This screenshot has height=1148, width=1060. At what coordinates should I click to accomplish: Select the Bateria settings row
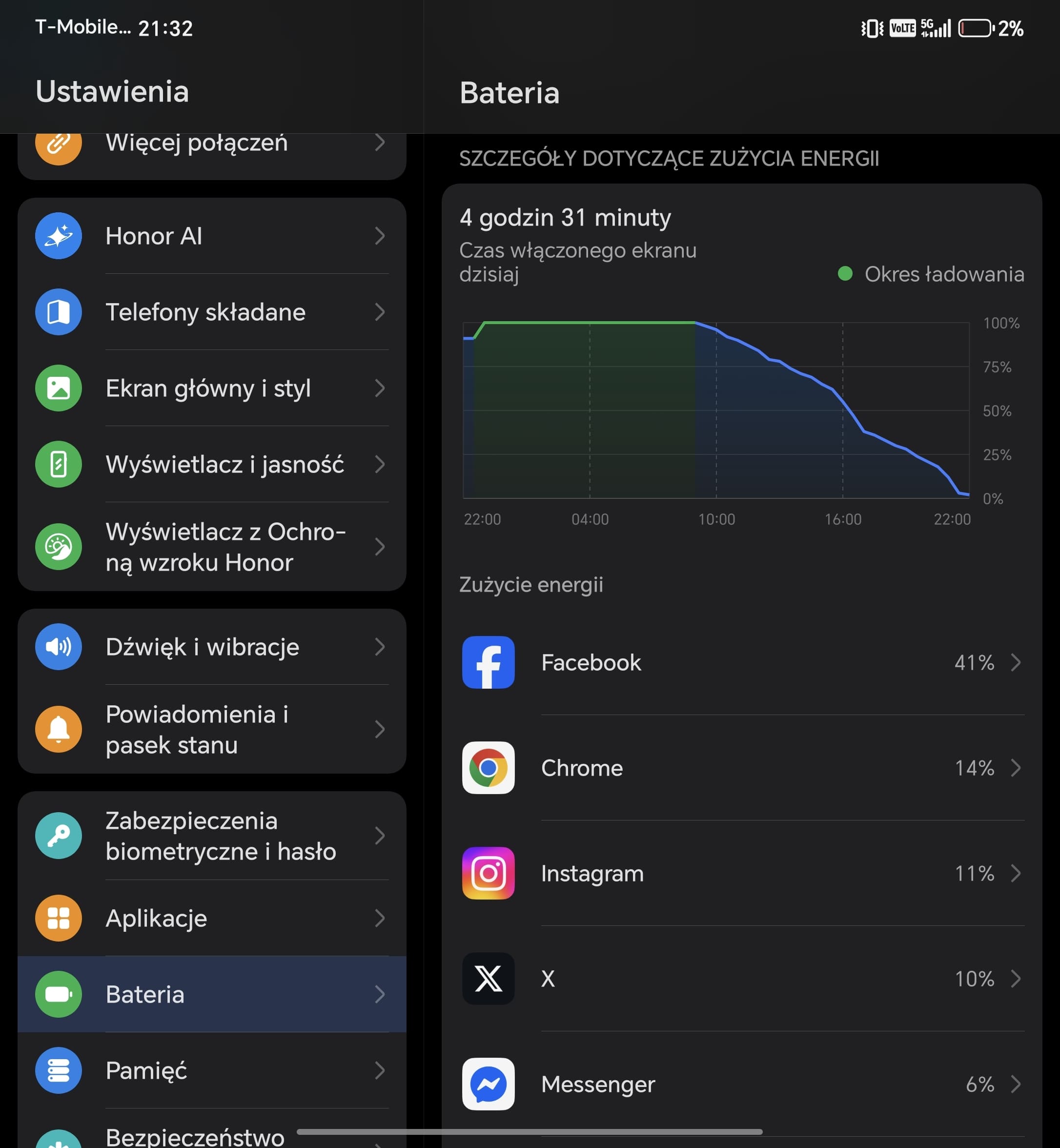click(x=211, y=994)
